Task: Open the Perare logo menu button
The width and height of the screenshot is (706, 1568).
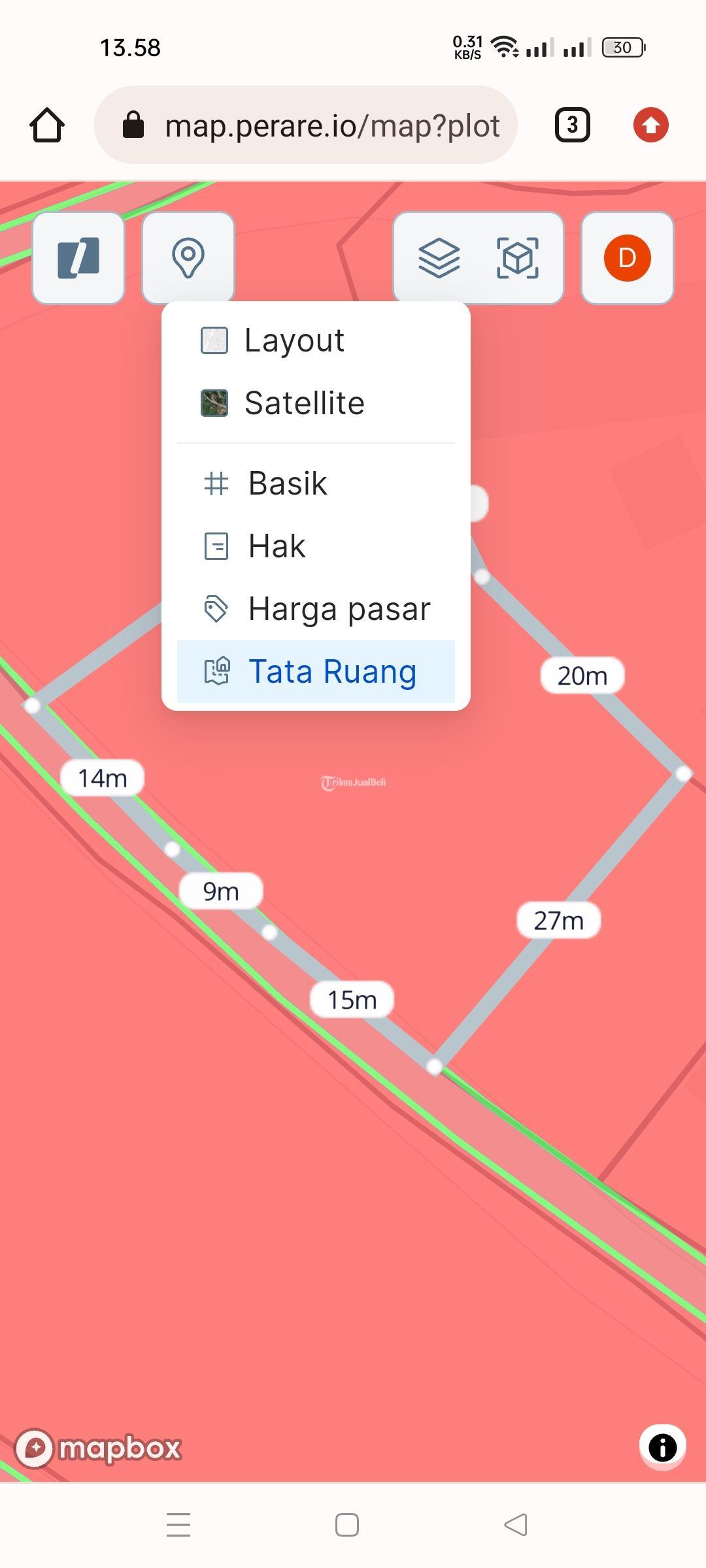Action: [x=78, y=258]
